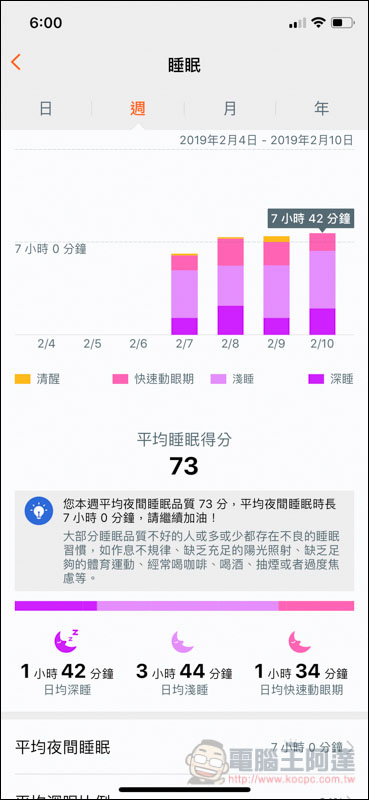Show sleep details for the 2/9 bar
This screenshot has height=800, width=369.
(276, 285)
